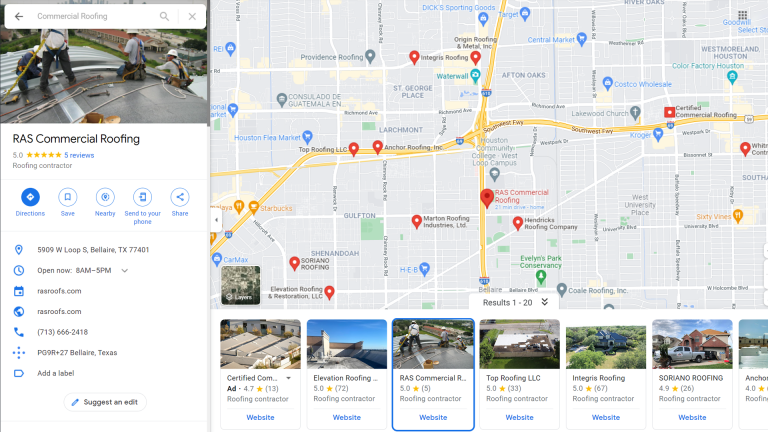768x432 pixels.
Task: Visit Top Roofing LLC Website
Action: coord(519,417)
